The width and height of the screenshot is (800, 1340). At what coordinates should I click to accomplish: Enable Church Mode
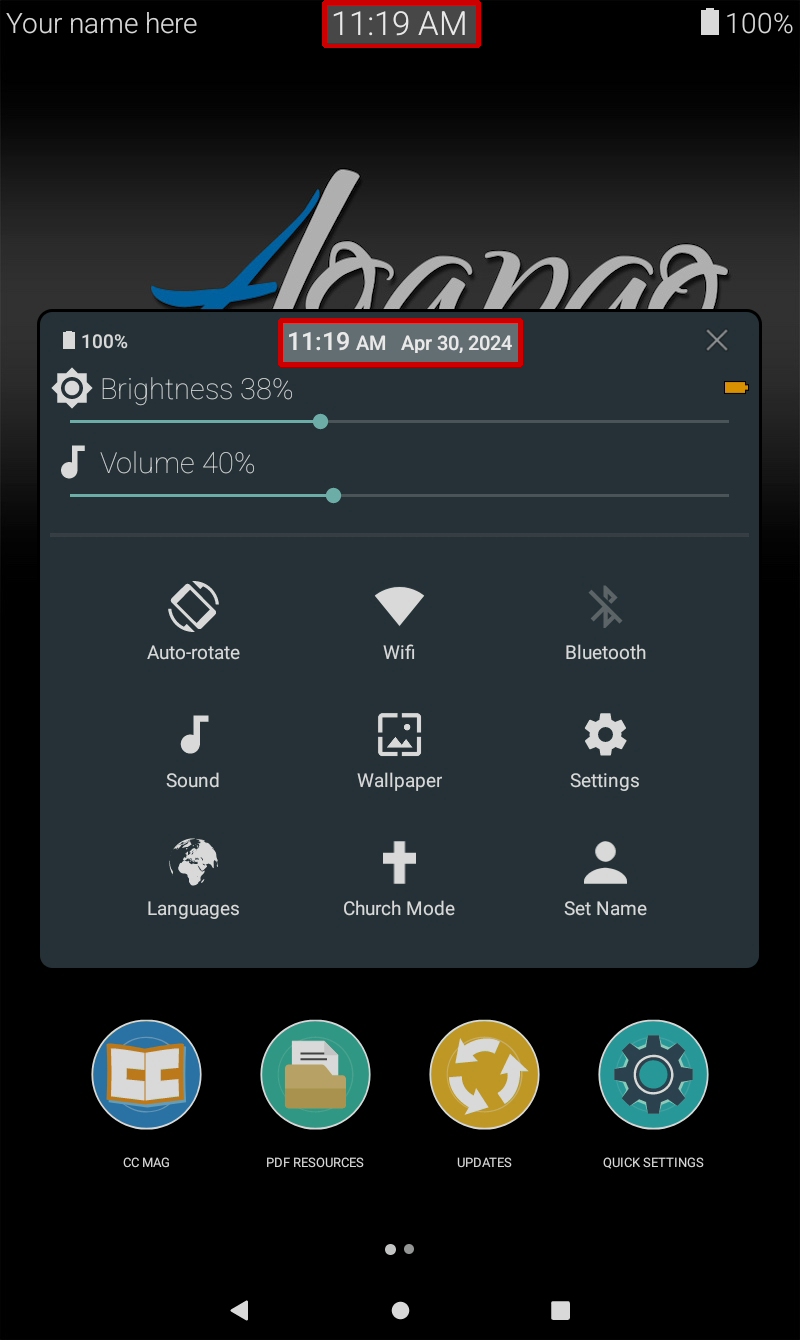coord(399,879)
